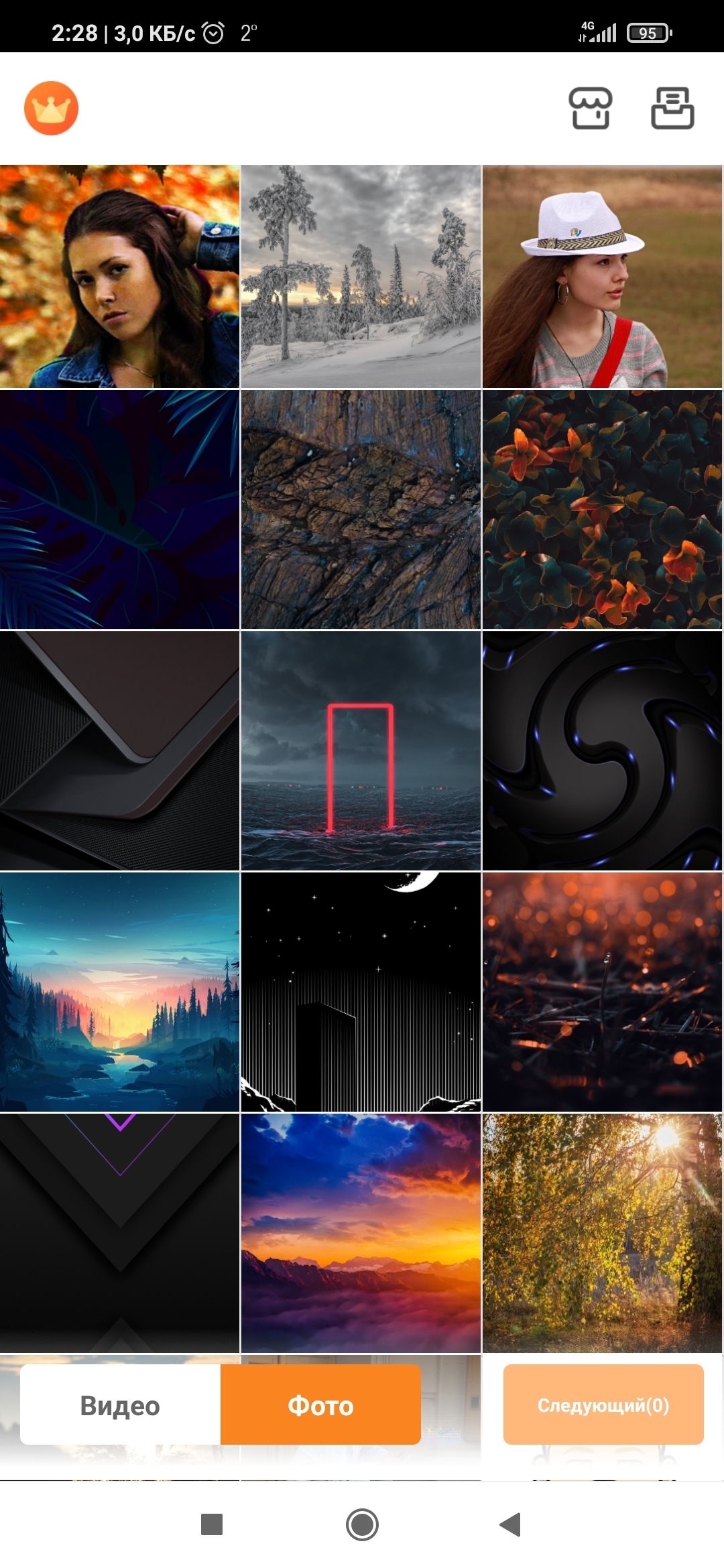Open the drafts box icon
This screenshot has height=1568, width=724.
click(672, 108)
